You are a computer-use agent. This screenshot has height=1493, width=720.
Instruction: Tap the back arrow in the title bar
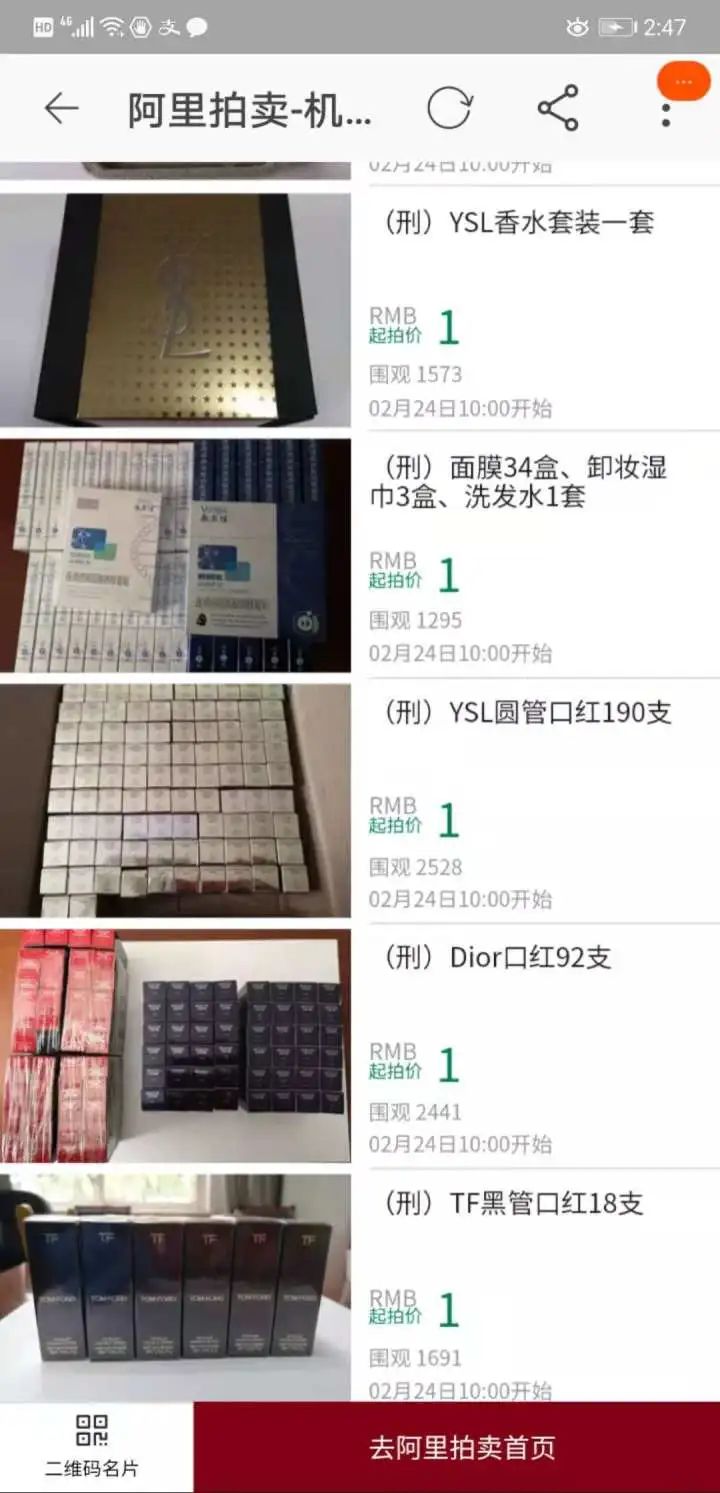point(60,110)
